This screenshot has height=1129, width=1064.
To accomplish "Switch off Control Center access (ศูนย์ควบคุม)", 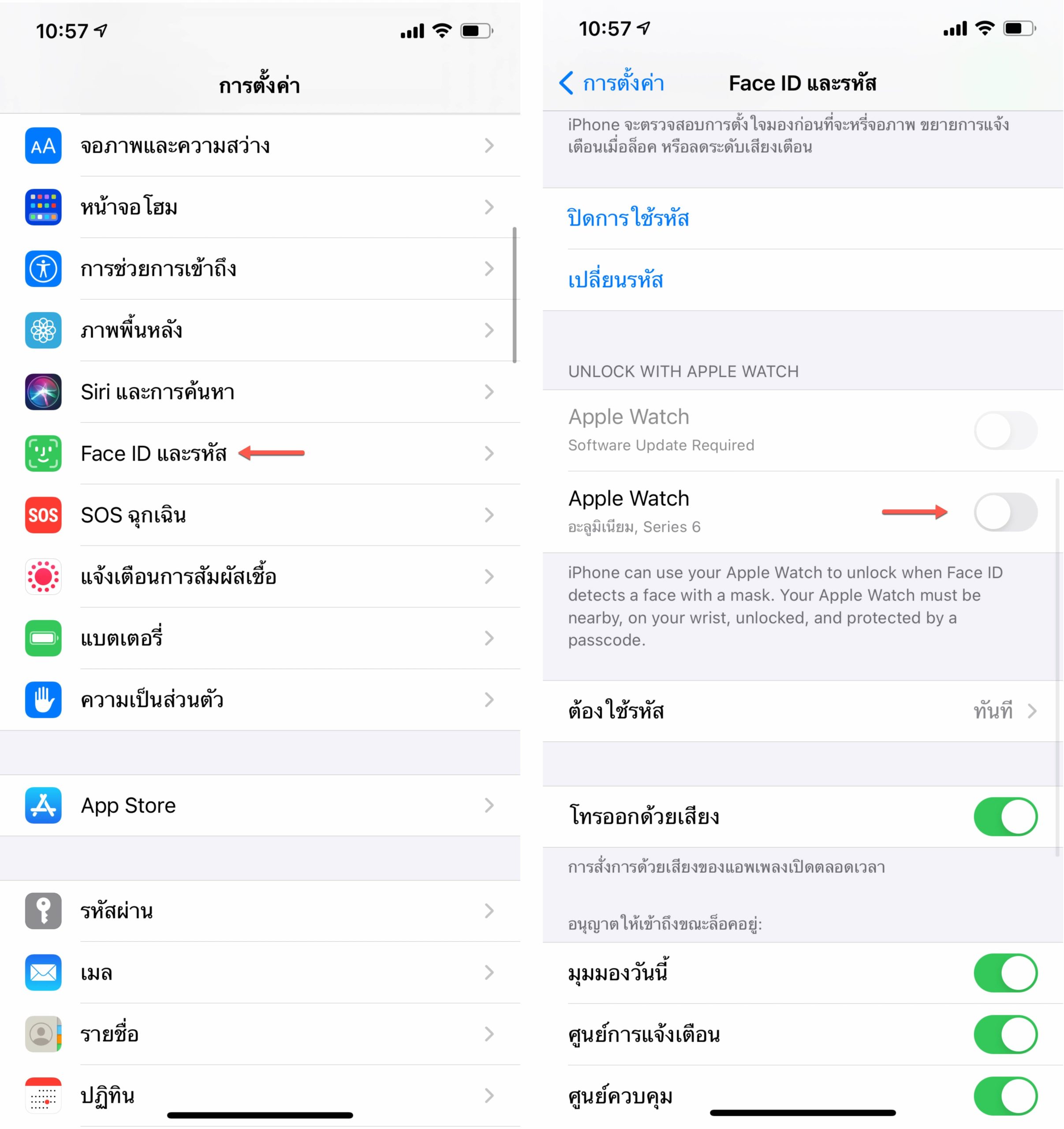I will click(x=1005, y=1095).
